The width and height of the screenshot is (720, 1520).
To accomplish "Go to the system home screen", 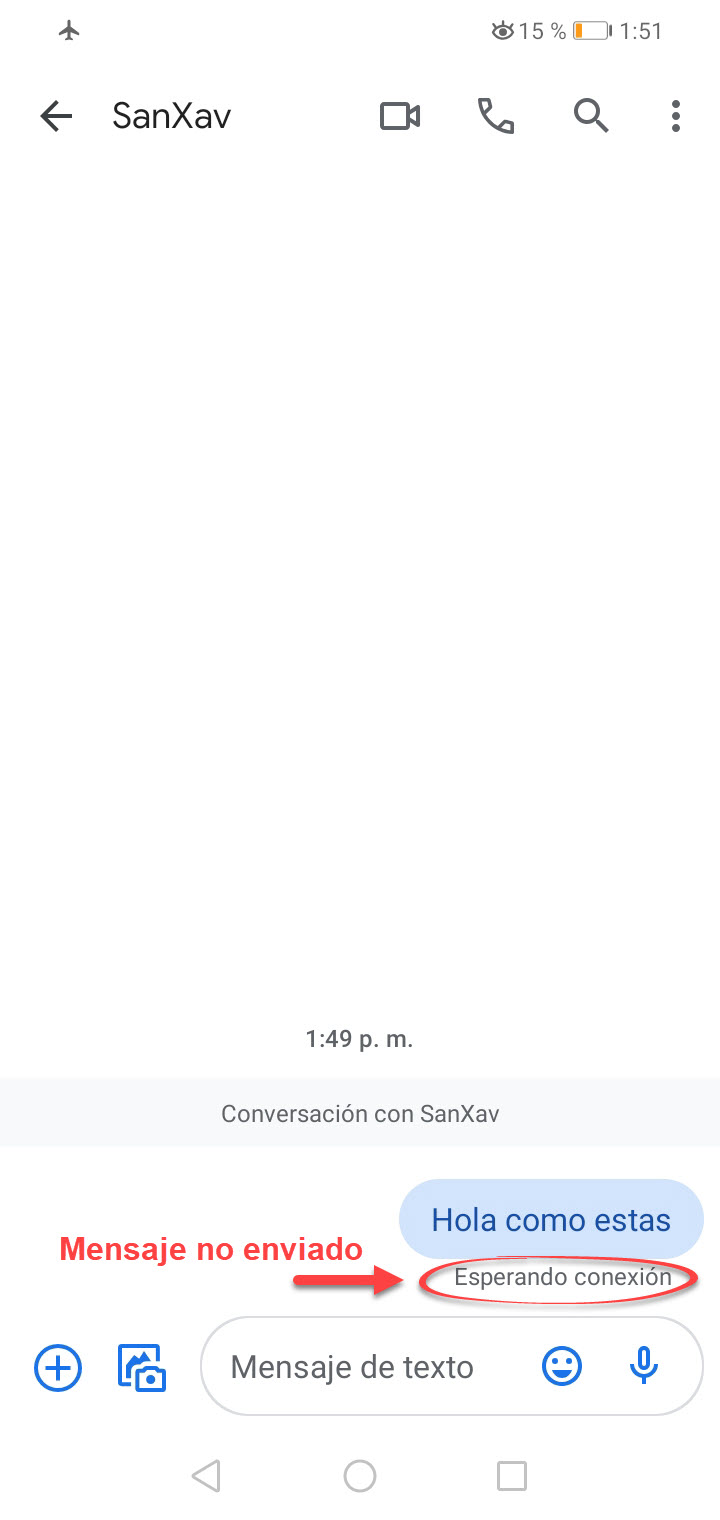I will pyautogui.click(x=359, y=1475).
